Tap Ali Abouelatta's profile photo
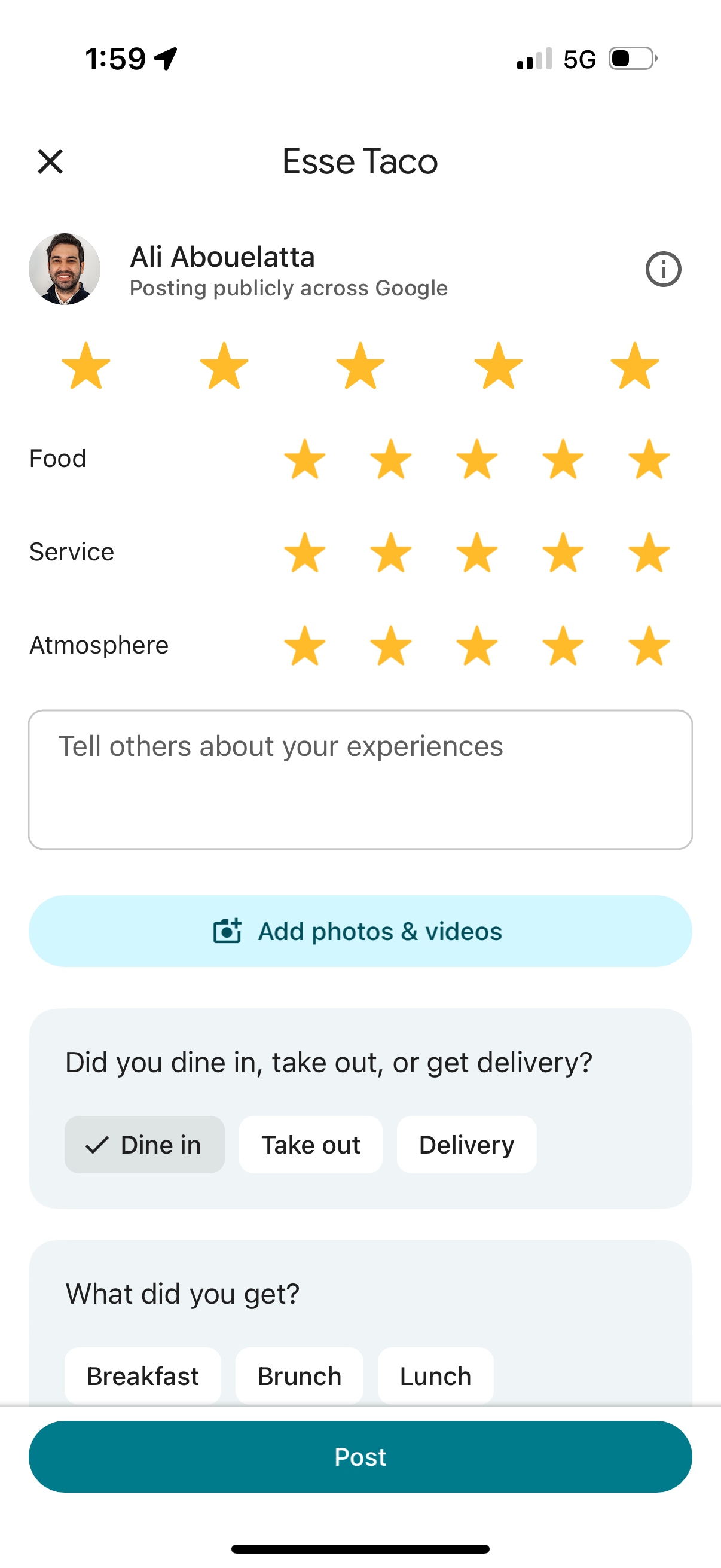Screen dimensions: 721x1568 point(65,269)
